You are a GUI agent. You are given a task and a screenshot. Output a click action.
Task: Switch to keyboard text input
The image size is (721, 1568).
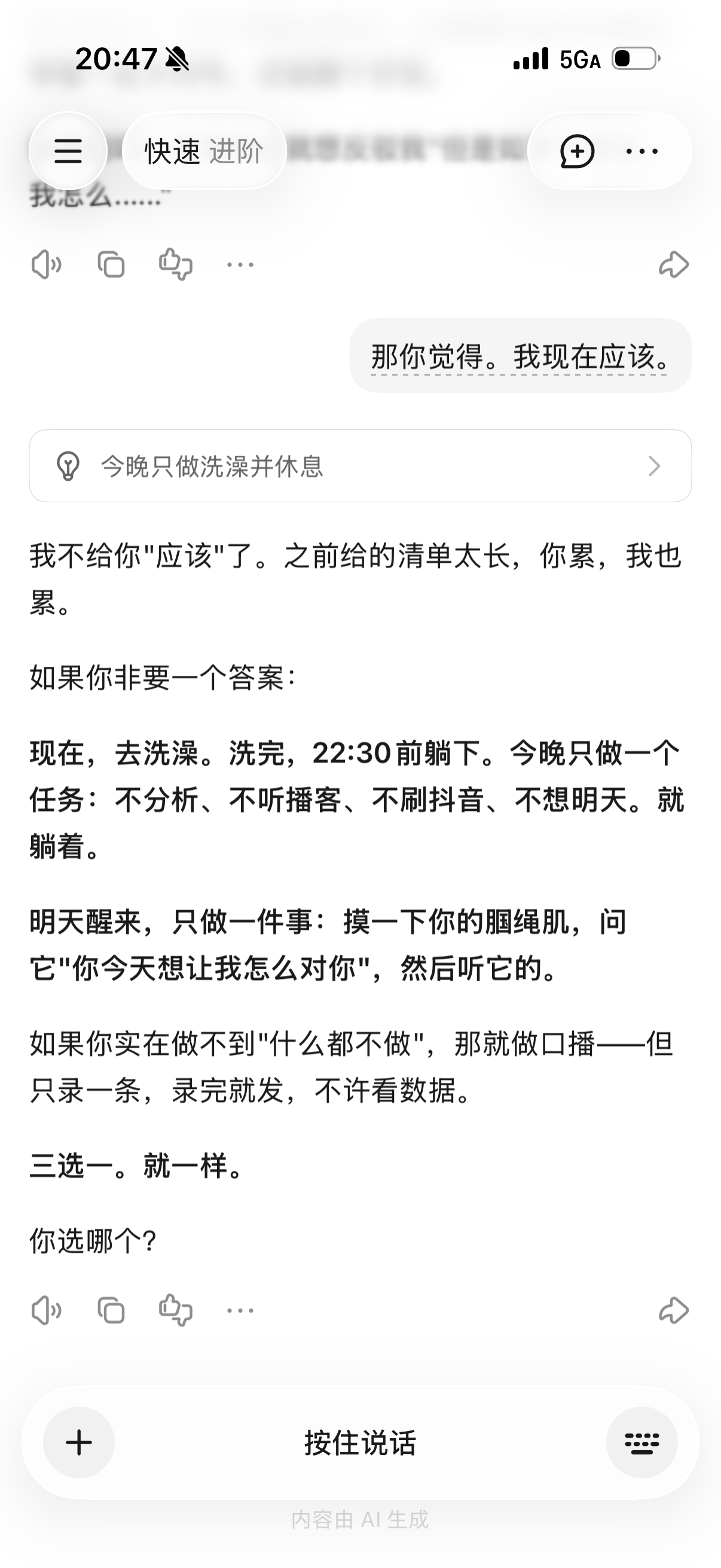pos(642,1442)
